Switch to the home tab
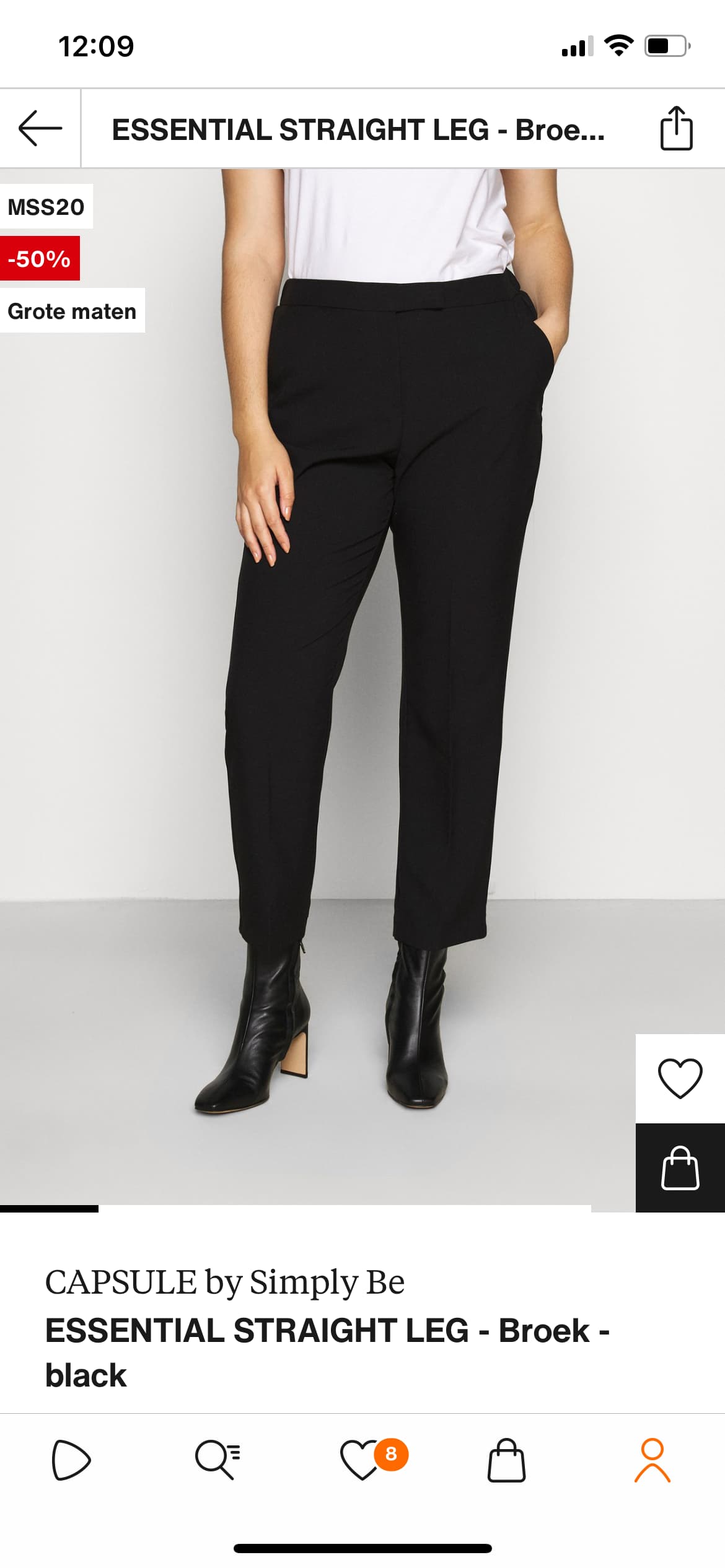725x1568 pixels. 71,1460
